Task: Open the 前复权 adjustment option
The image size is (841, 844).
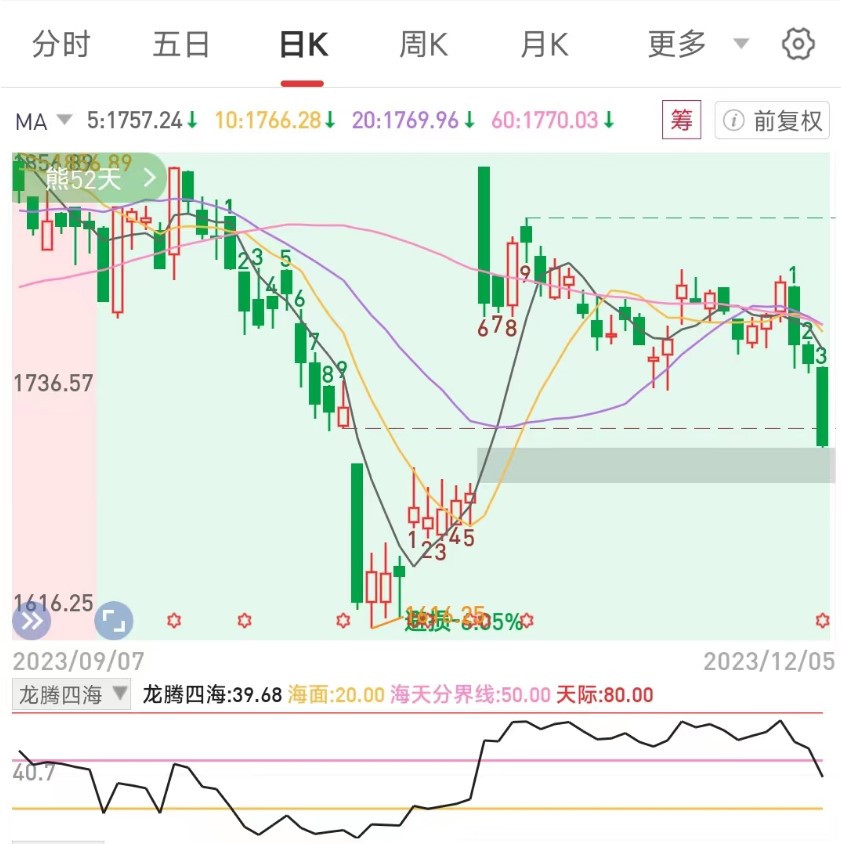Action: click(x=775, y=121)
